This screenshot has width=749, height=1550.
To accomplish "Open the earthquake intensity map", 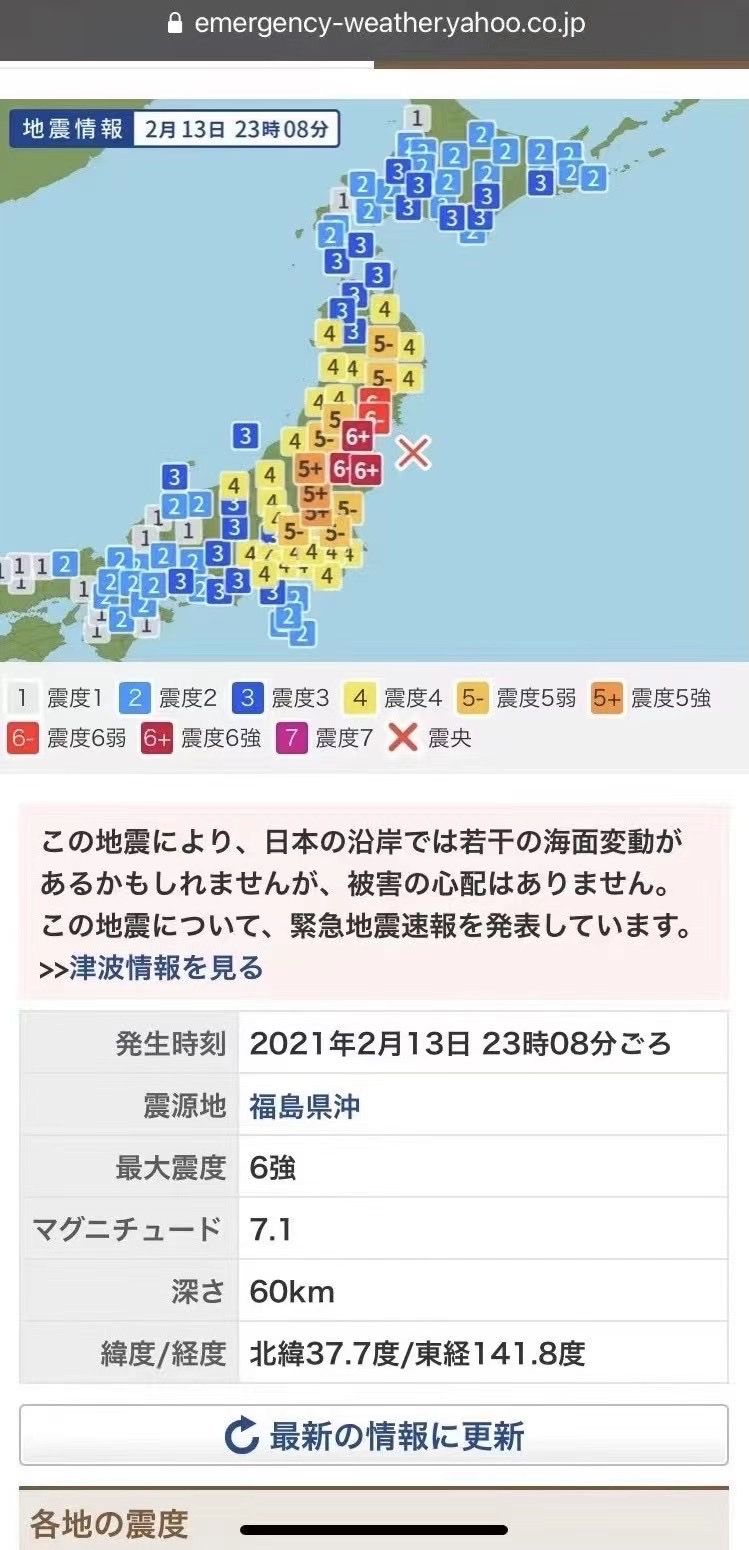I will pyautogui.click(x=374, y=380).
